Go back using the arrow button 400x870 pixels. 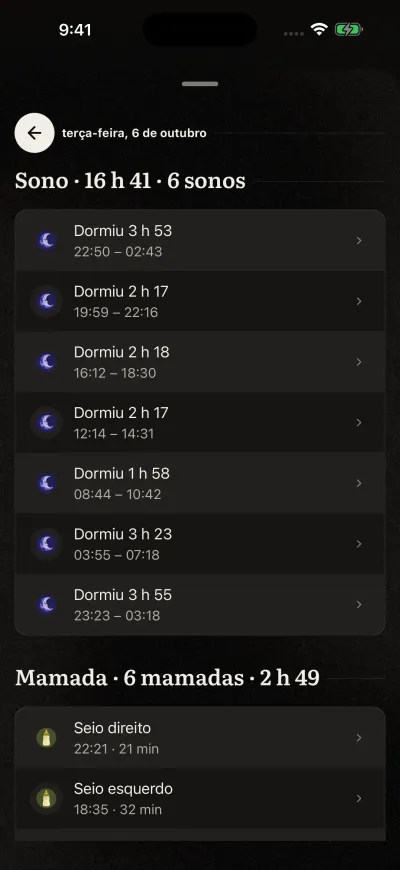pyautogui.click(x=34, y=133)
